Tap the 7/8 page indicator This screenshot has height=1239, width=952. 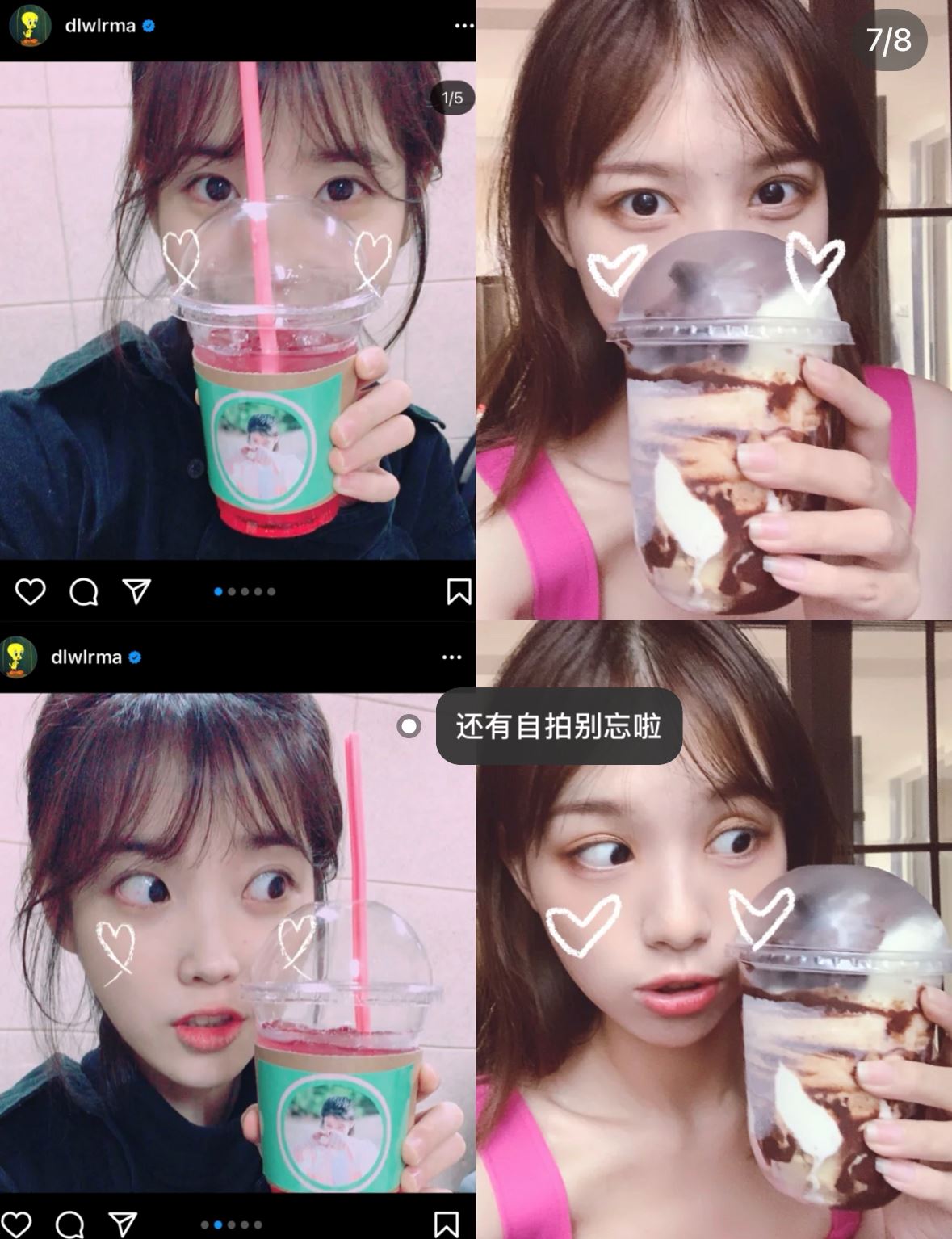(890, 39)
